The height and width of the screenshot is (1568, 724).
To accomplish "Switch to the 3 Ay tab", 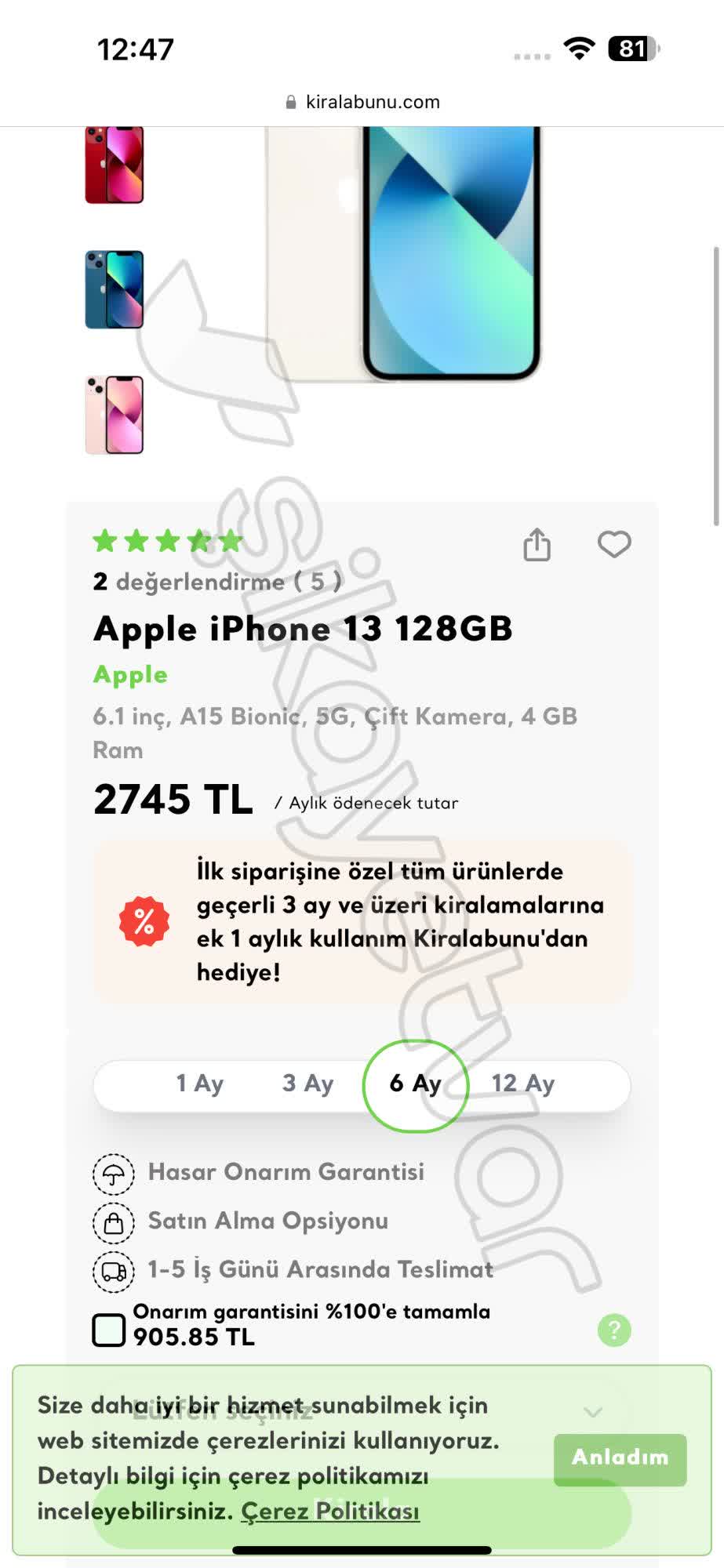I will click(307, 1084).
